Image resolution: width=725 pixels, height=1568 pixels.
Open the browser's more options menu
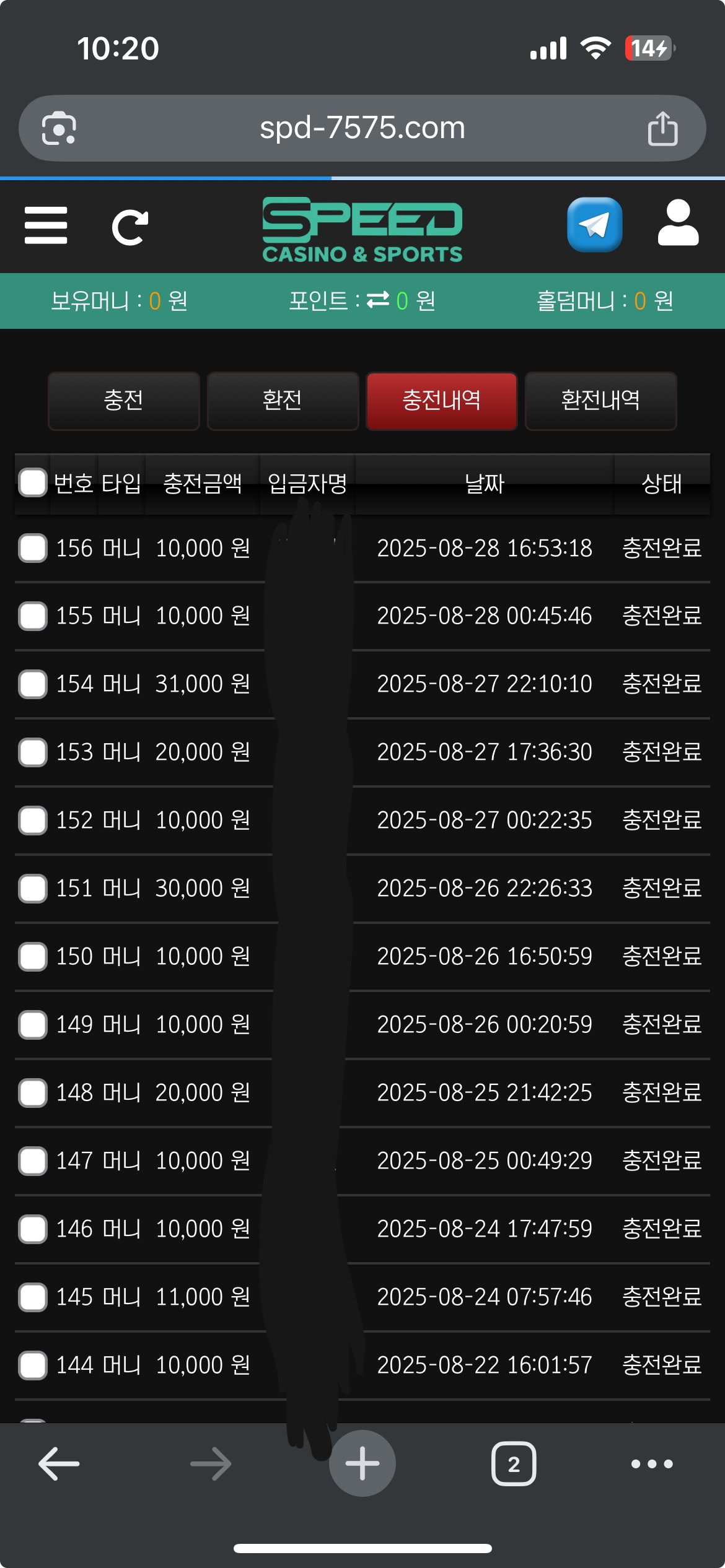651,1464
